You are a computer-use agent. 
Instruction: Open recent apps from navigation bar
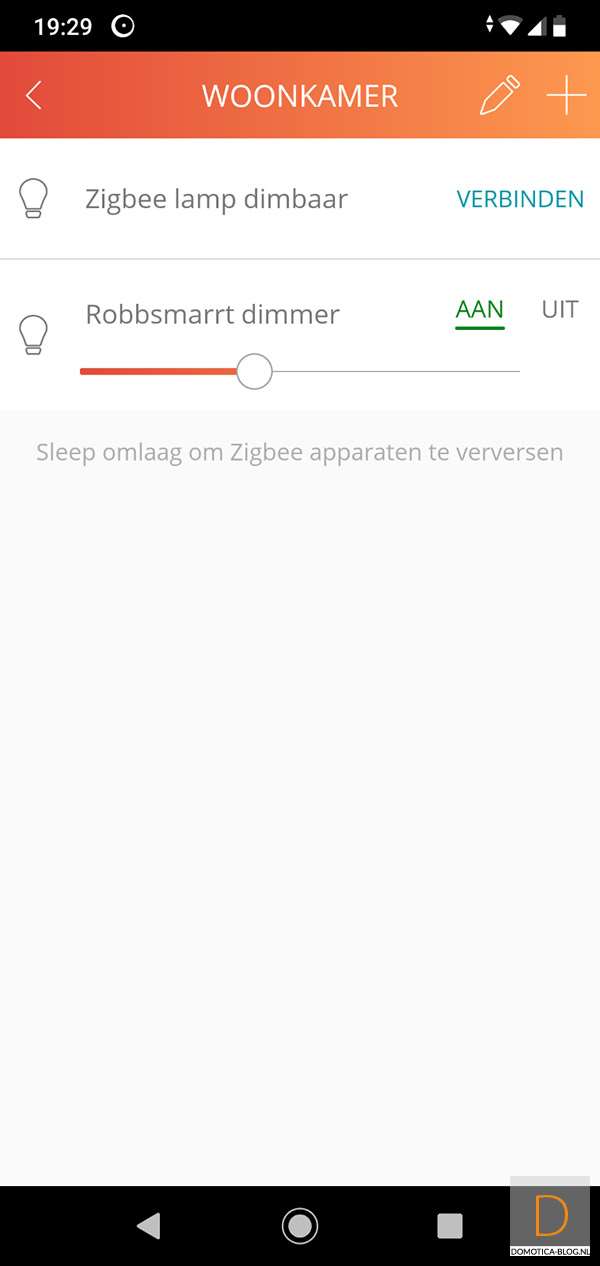pyautogui.click(x=450, y=1225)
